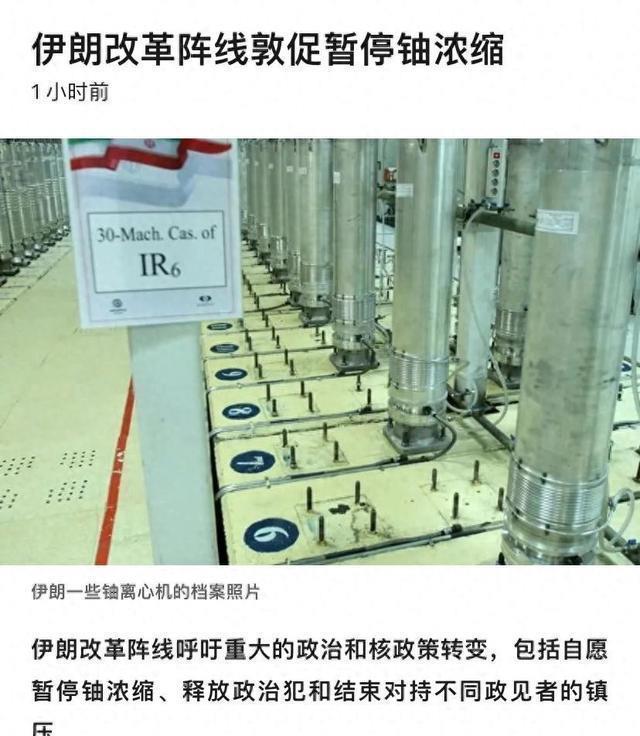Open the uranium centrifuge article photo

[x=320, y=352]
